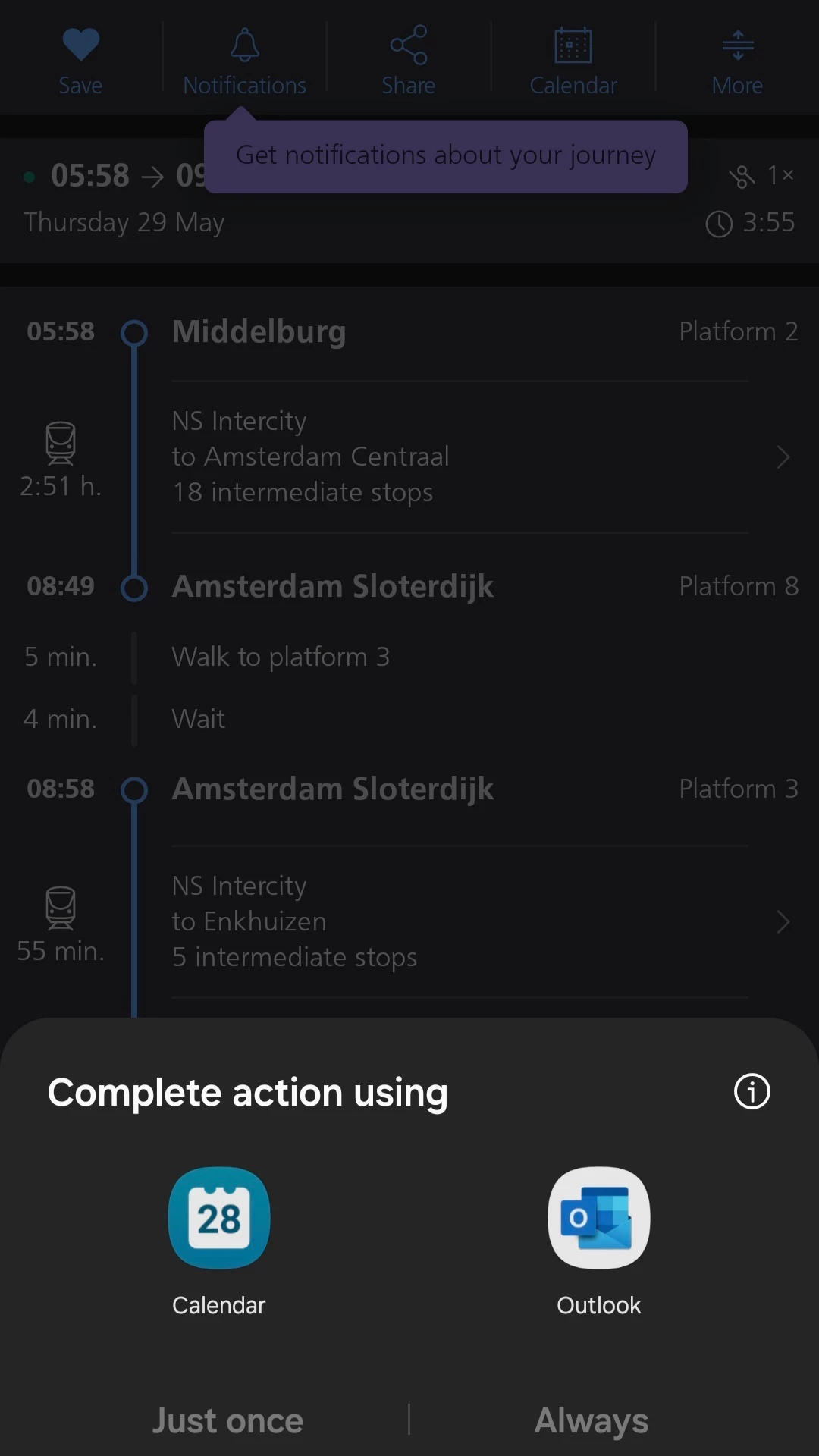Tap Just once
819x1456 pixels.
[x=227, y=1420]
